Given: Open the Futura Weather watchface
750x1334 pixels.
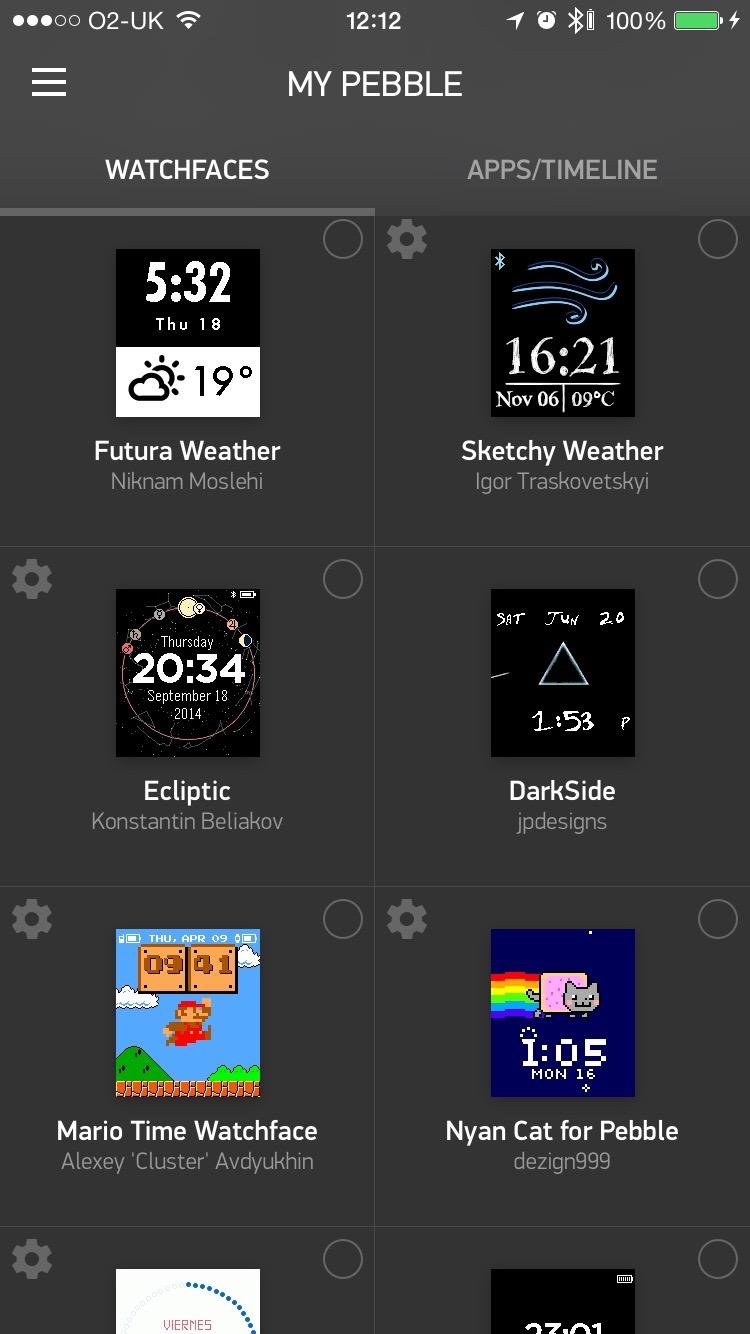Looking at the screenshot, I should [x=187, y=332].
